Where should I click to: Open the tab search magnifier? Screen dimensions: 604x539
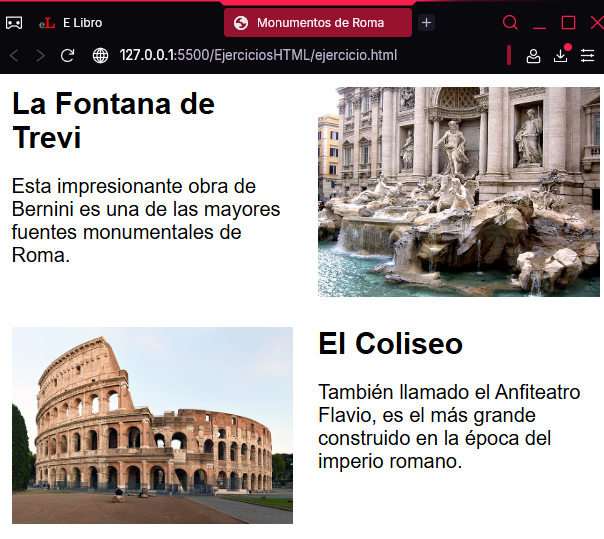[x=510, y=22]
